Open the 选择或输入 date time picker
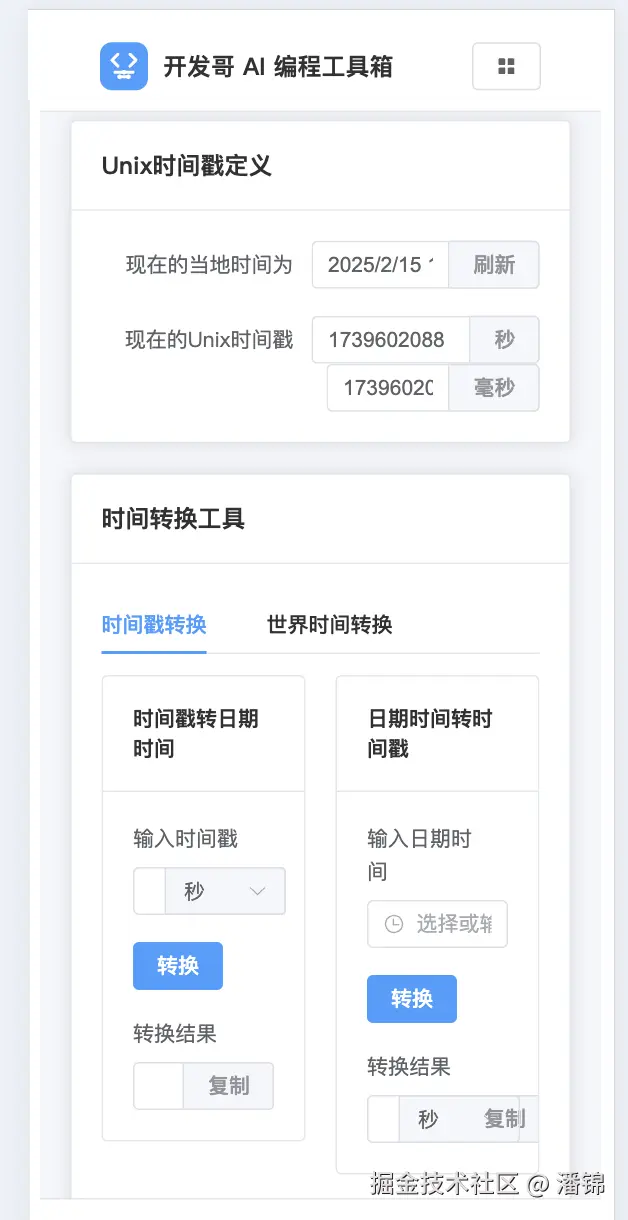The width and height of the screenshot is (628, 1220). (x=438, y=924)
